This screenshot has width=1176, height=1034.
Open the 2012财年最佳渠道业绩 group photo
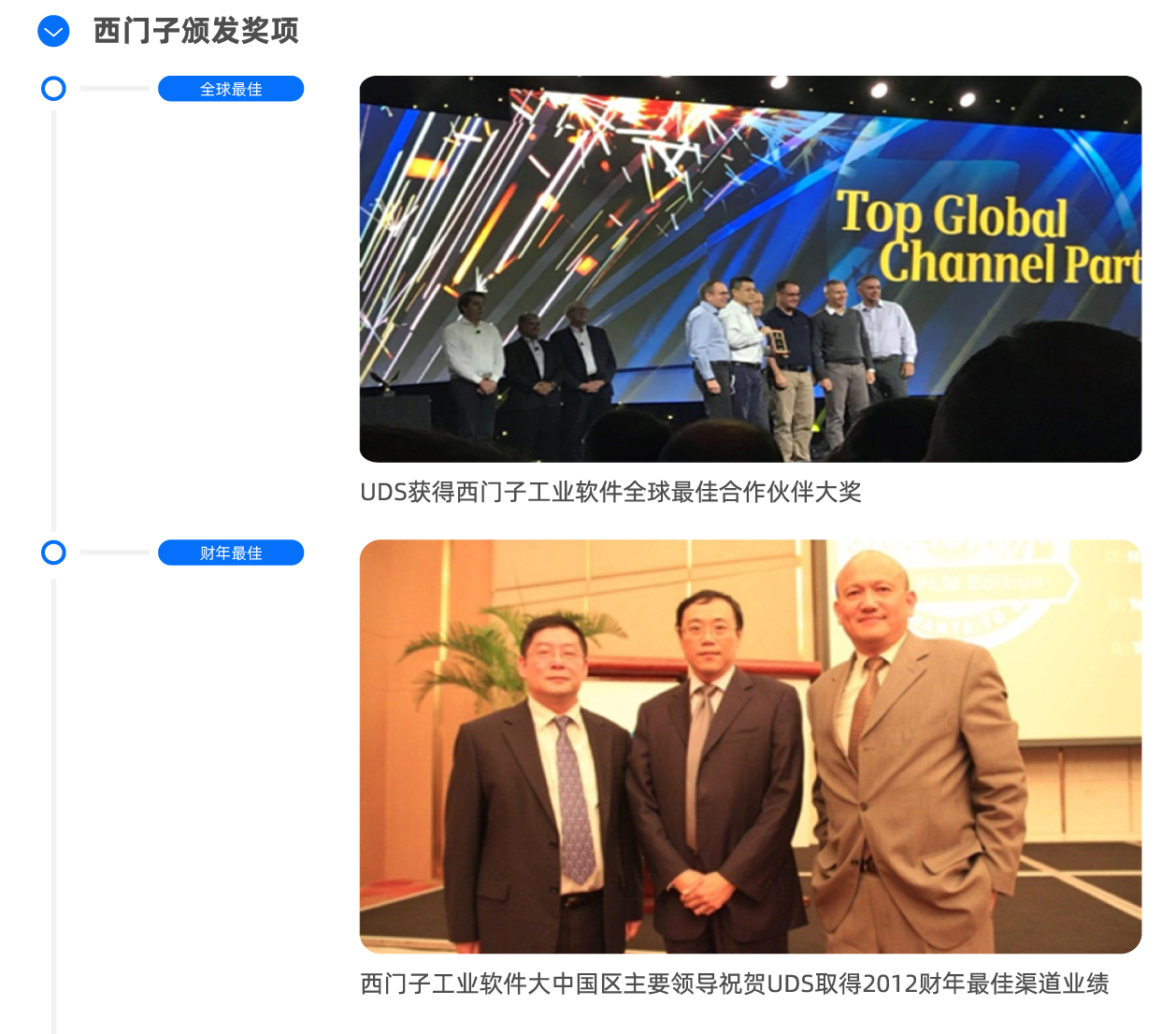(750, 746)
